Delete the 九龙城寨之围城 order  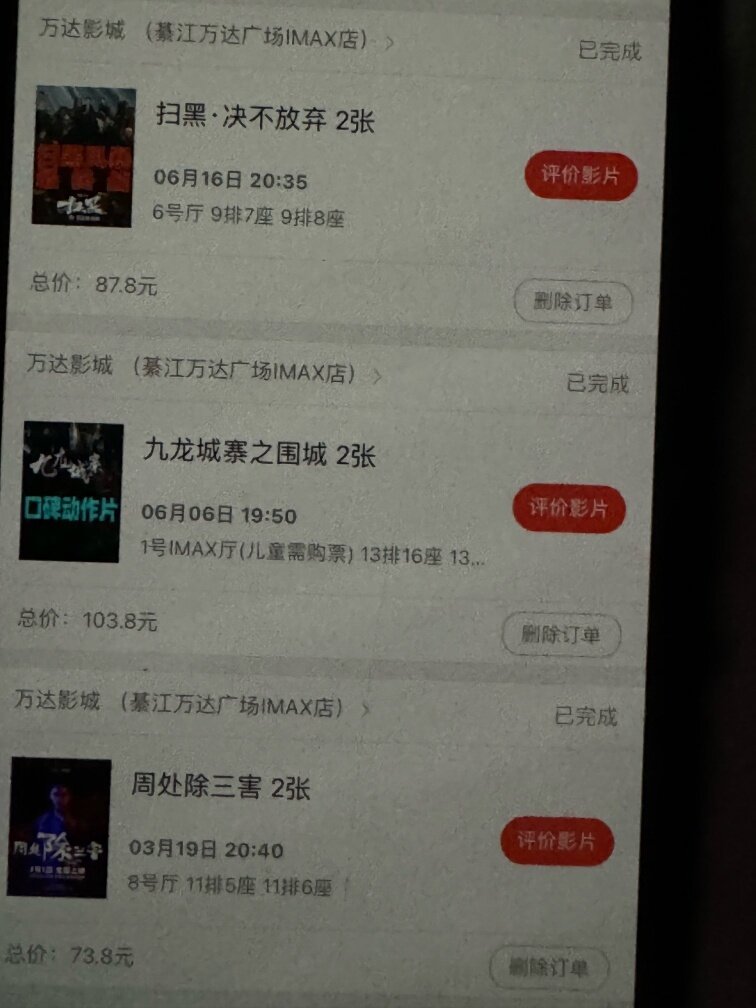pos(560,635)
